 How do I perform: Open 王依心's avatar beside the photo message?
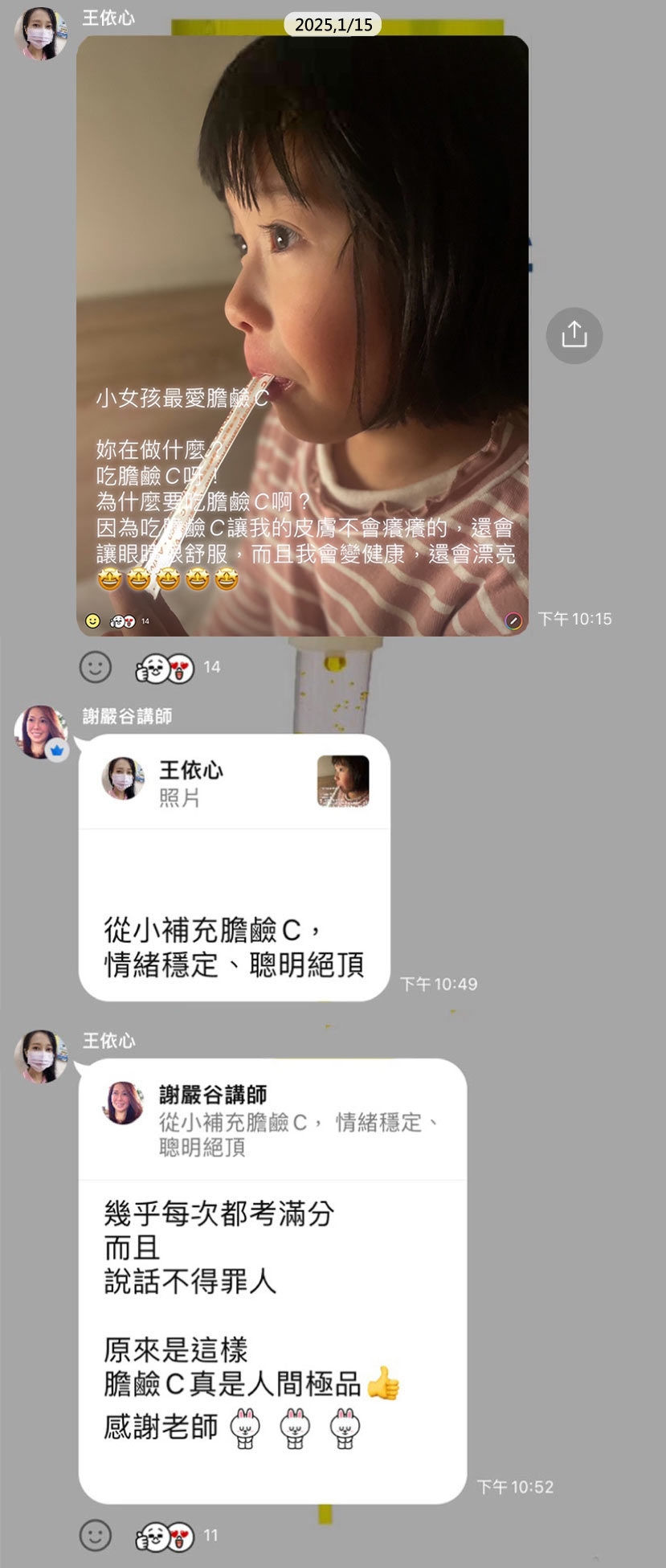(40, 34)
